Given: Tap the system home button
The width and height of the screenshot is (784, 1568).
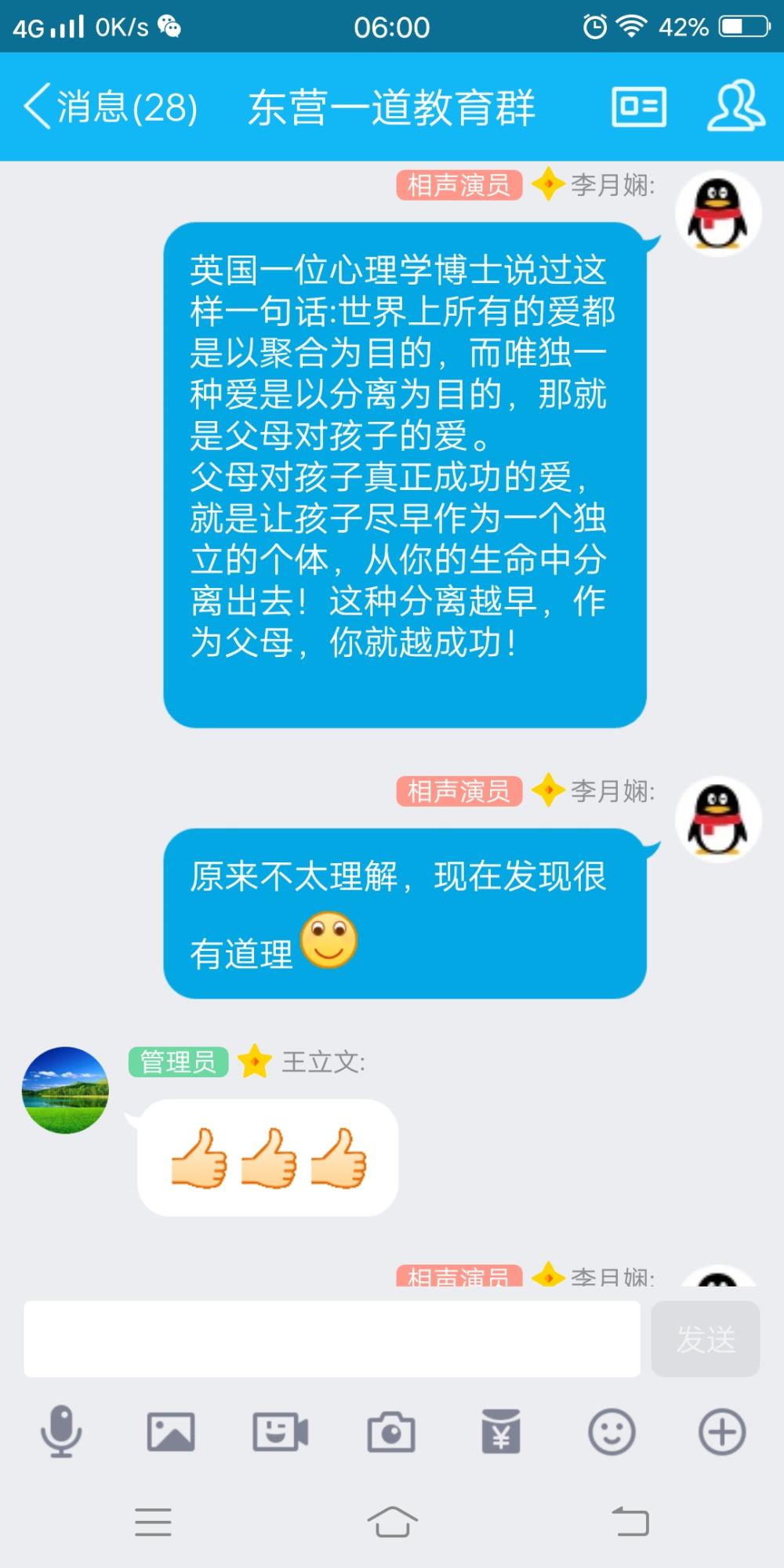Looking at the screenshot, I should click(x=392, y=1522).
